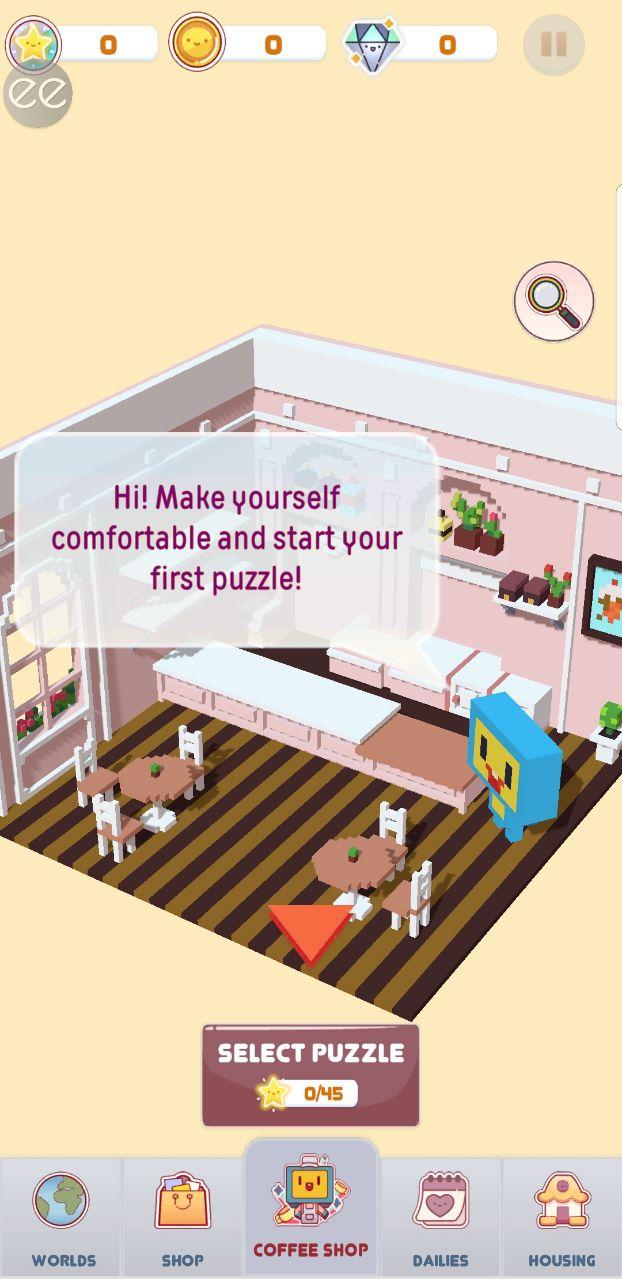Open the Dailies tab
The image size is (622, 1279).
click(440, 1216)
